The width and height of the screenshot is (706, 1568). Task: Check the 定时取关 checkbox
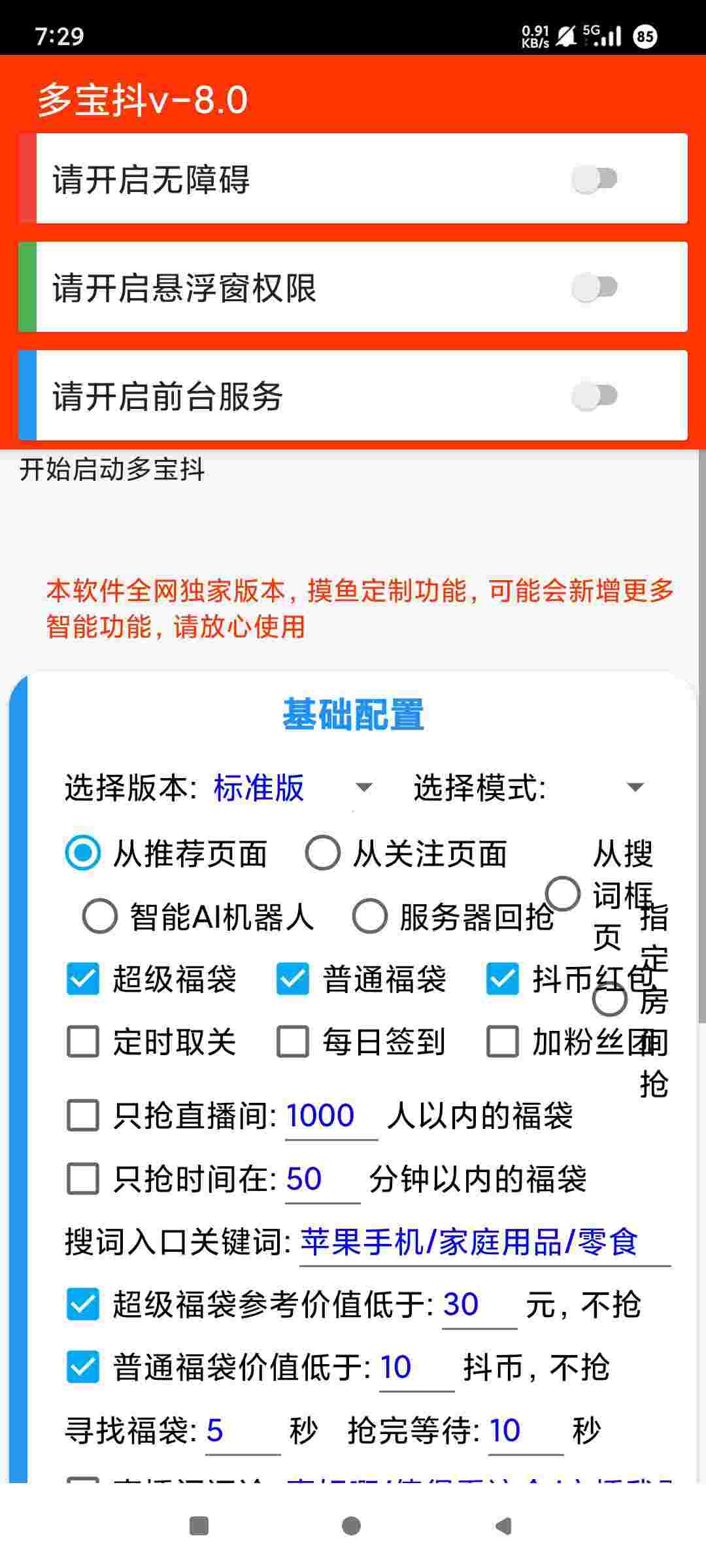(x=83, y=1041)
